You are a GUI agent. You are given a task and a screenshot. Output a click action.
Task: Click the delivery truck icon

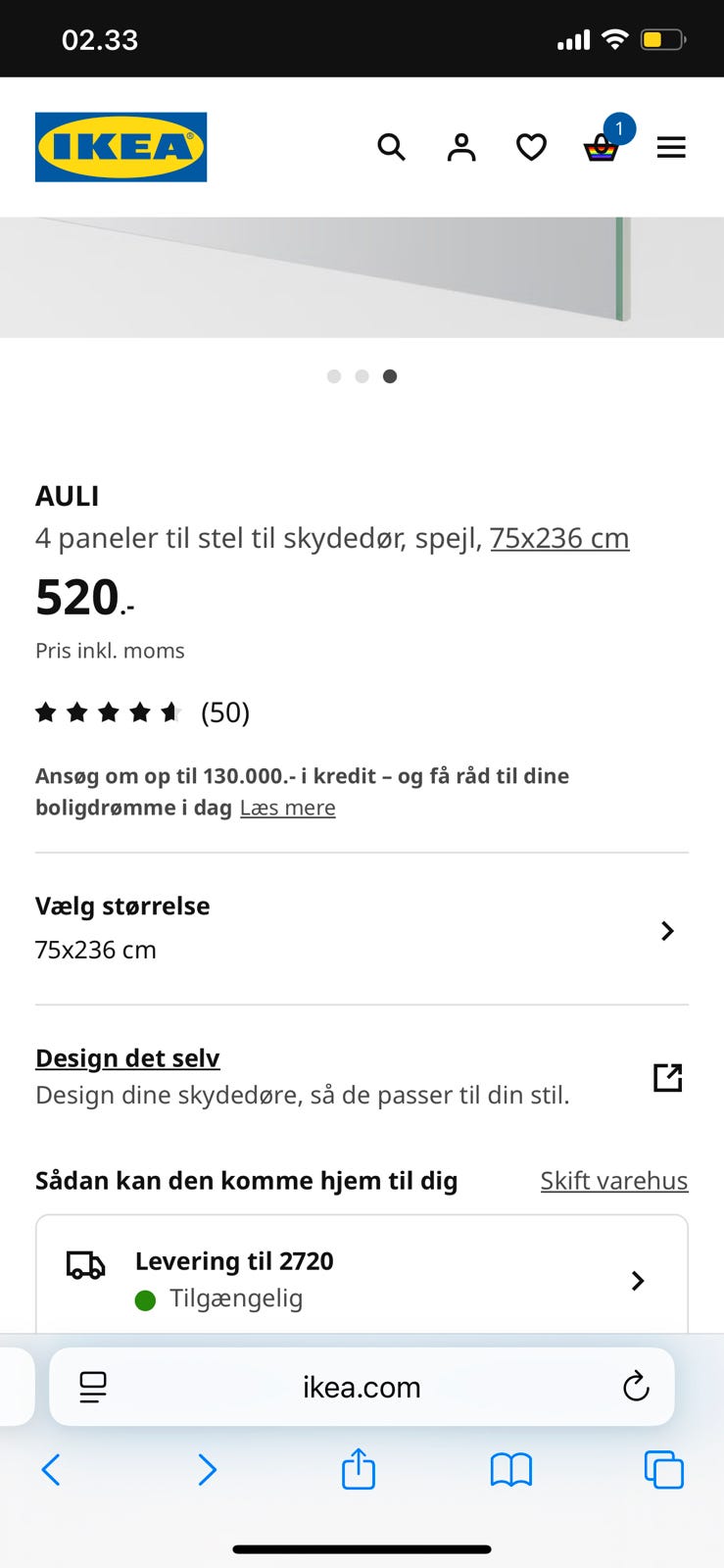point(86,1264)
